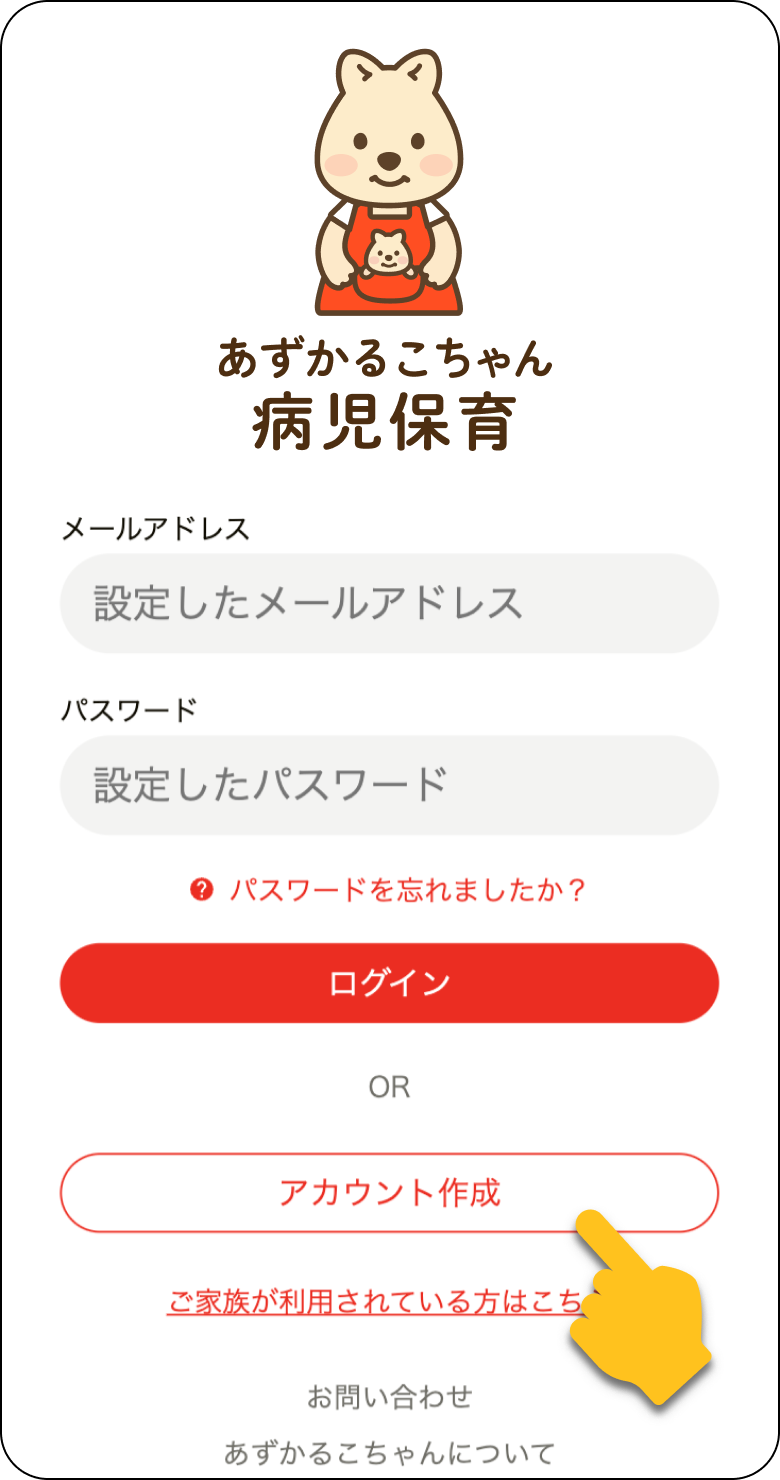Screen dimensions: 780x1480
Task: Click the パスワード input field
Action: (388, 786)
